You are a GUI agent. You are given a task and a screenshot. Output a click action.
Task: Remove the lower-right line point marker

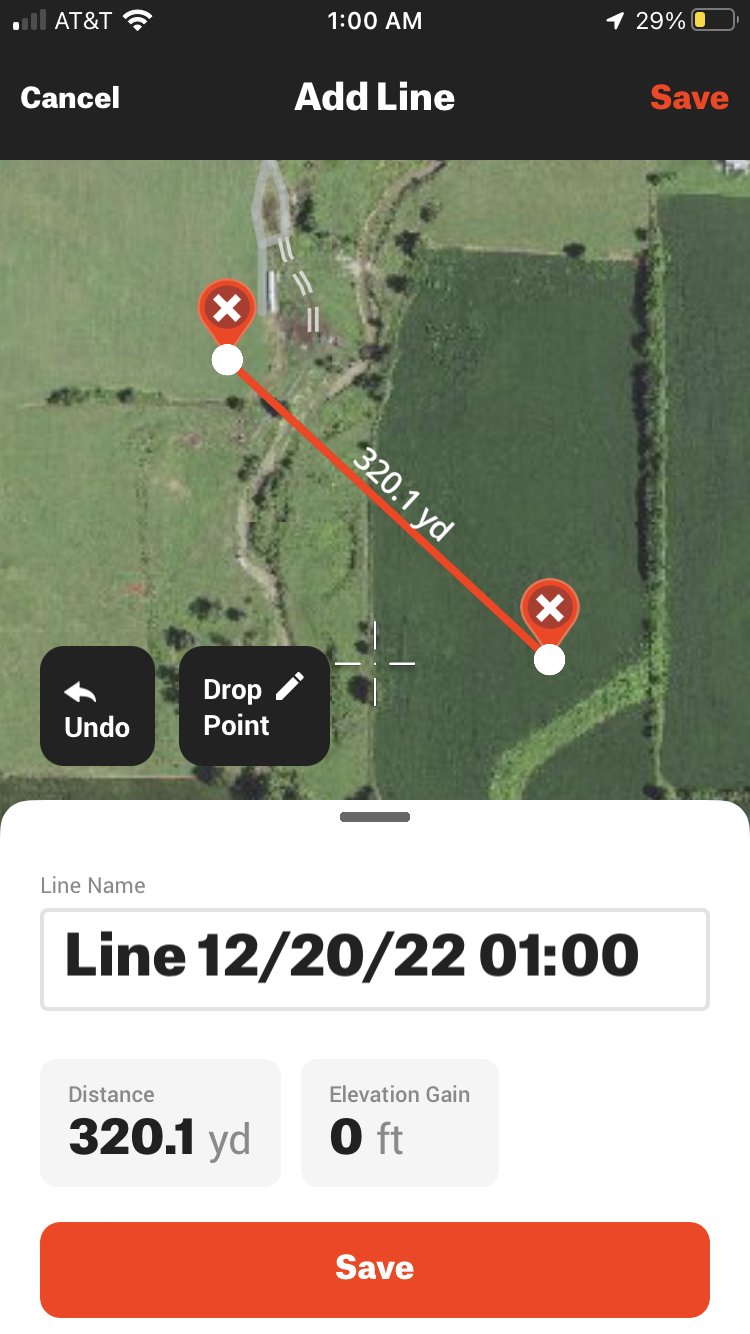tap(550, 607)
